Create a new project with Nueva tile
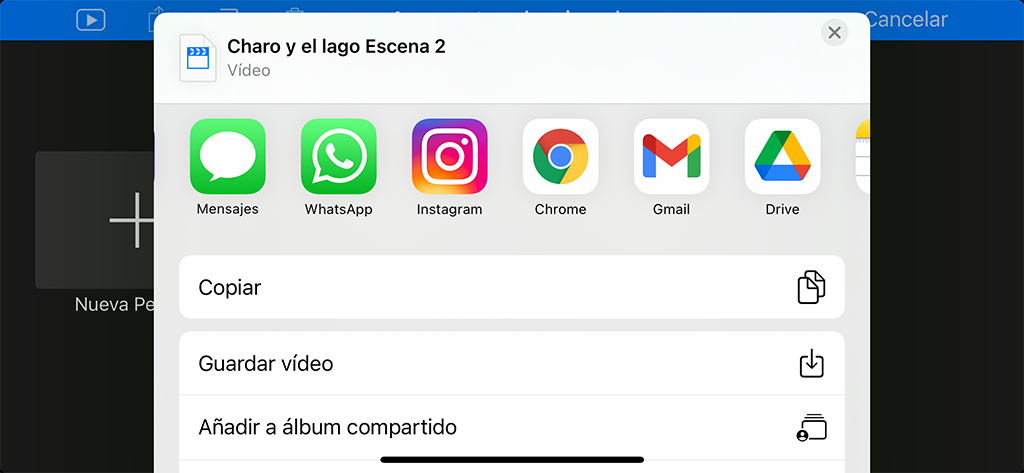1024x473 pixels. pyautogui.click(x=95, y=221)
